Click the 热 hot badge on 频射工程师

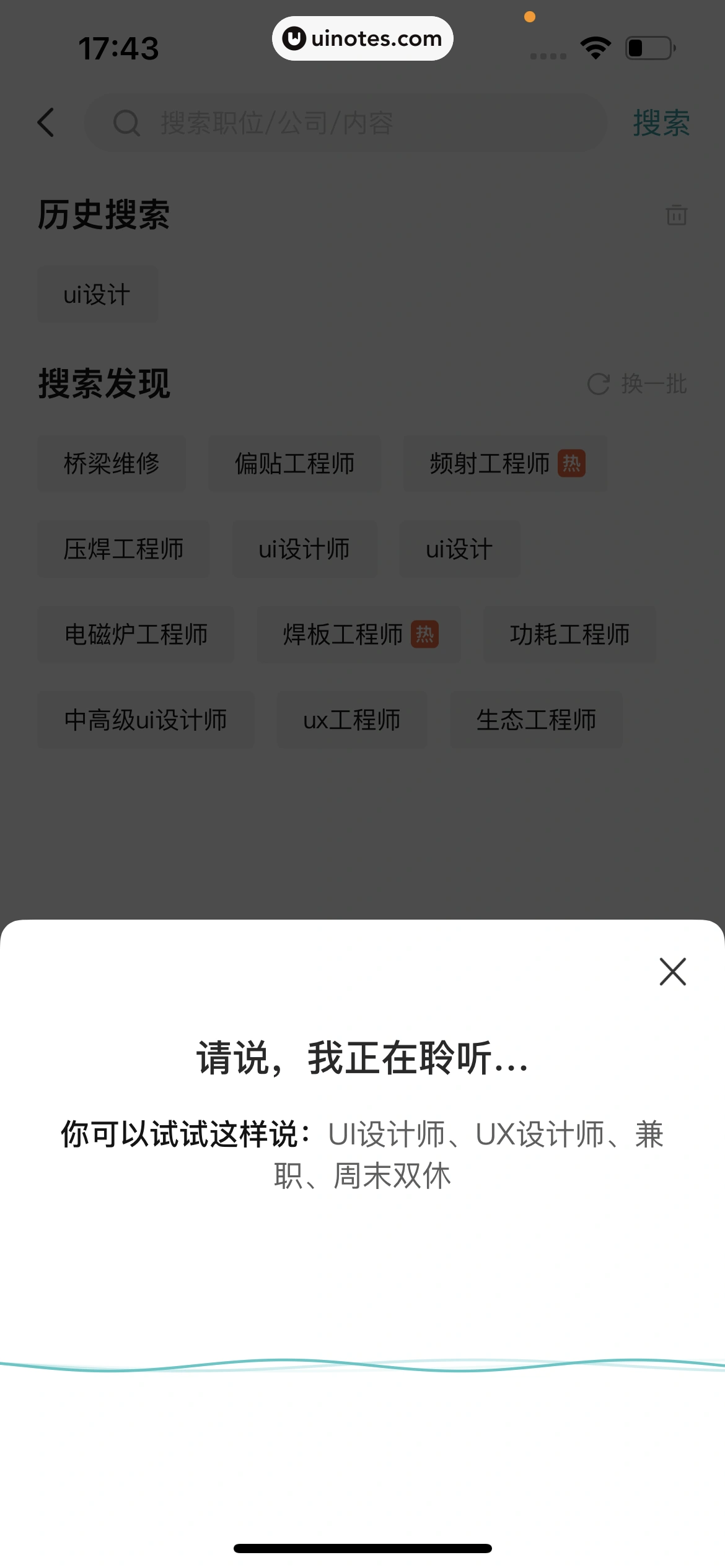[x=573, y=462]
